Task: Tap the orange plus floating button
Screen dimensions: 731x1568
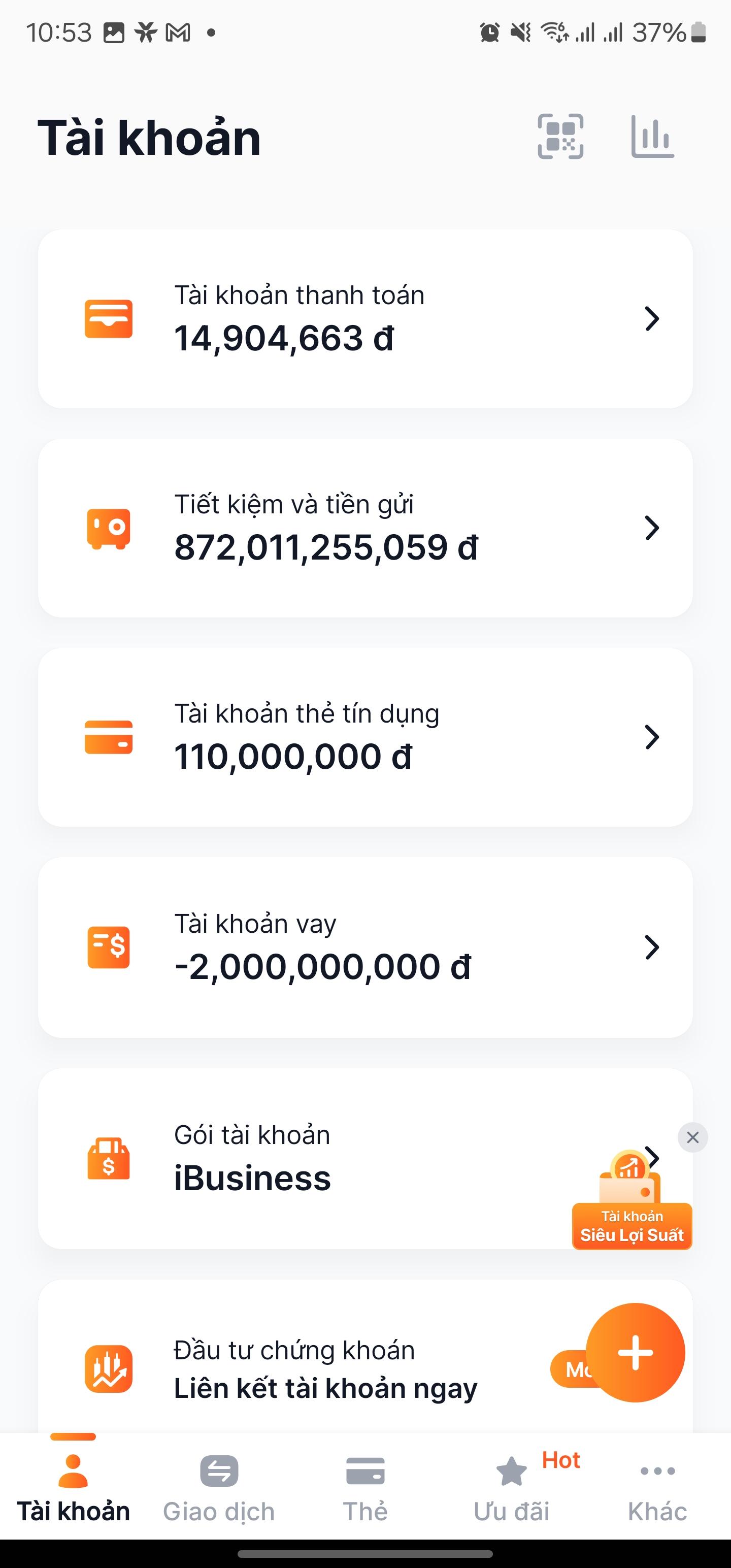Action: (635, 1353)
